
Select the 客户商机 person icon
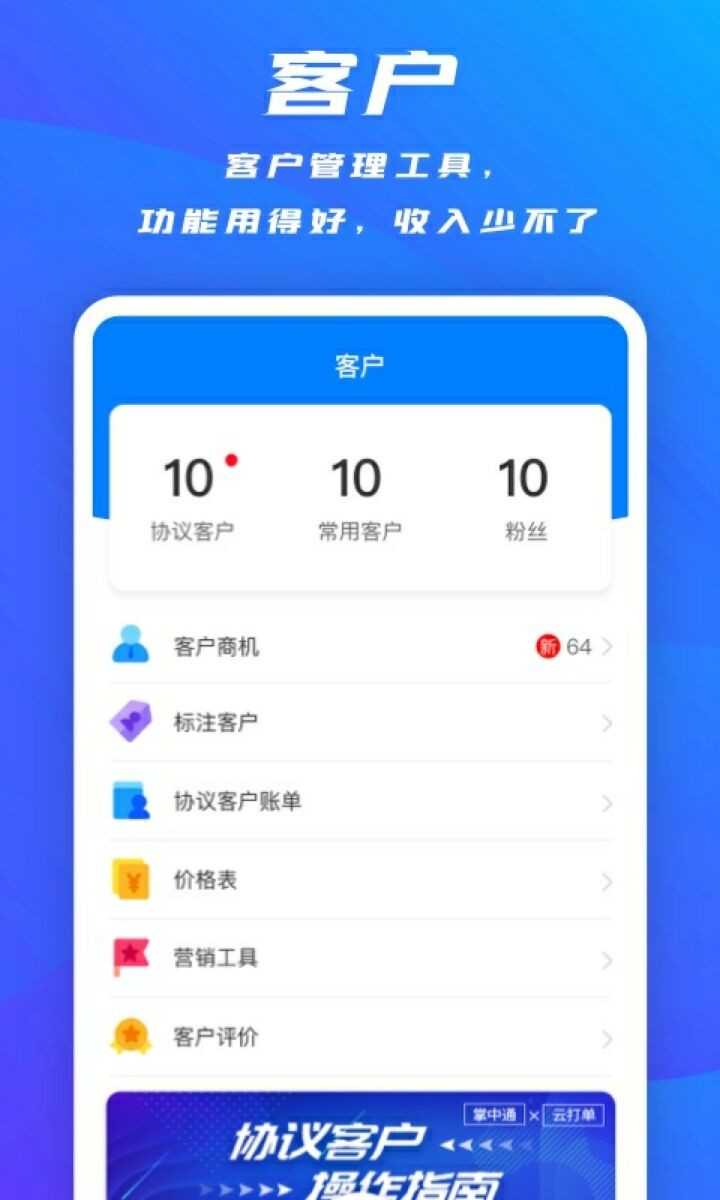(x=129, y=645)
